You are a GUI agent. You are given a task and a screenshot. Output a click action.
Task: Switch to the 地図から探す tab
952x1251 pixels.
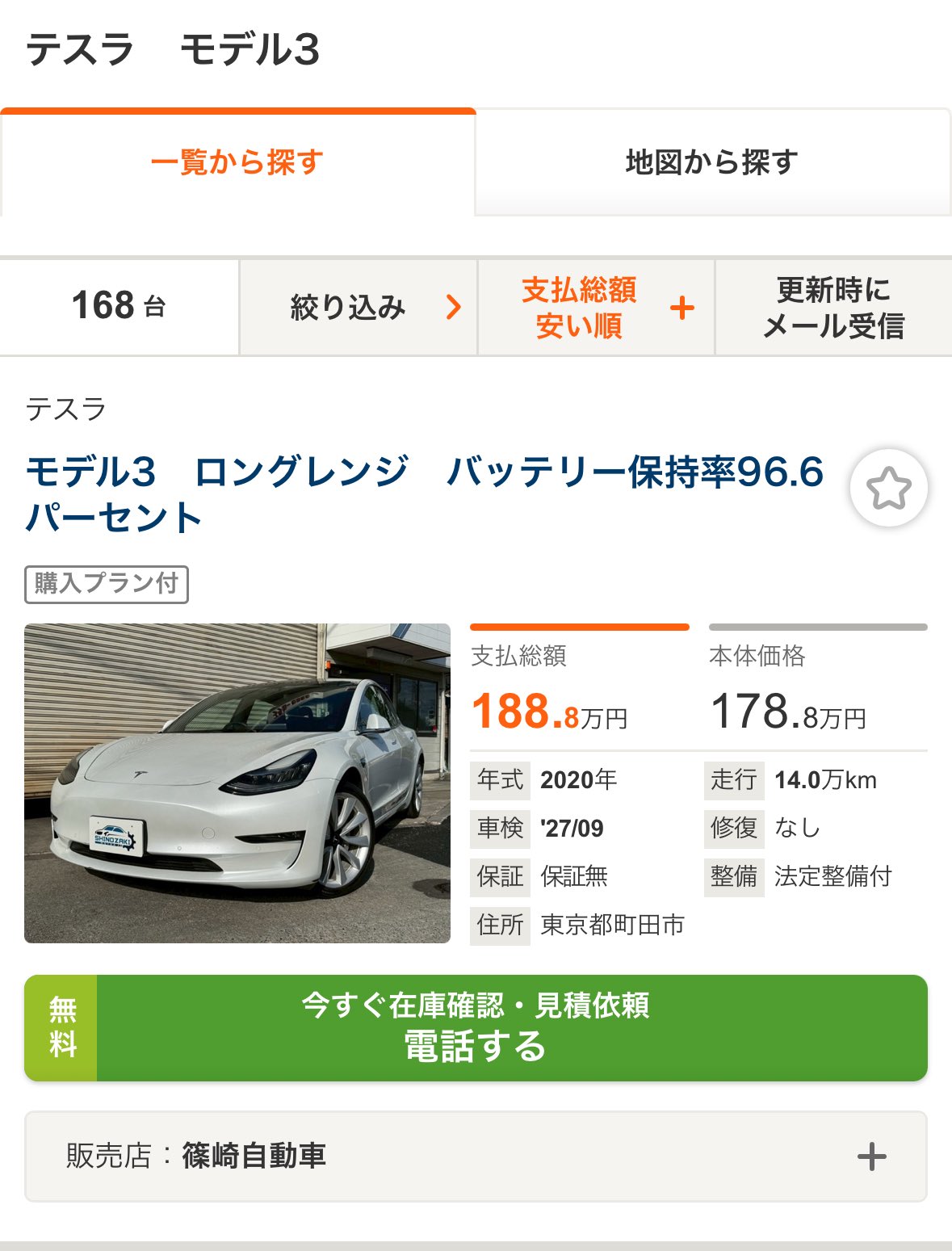click(x=712, y=162)
